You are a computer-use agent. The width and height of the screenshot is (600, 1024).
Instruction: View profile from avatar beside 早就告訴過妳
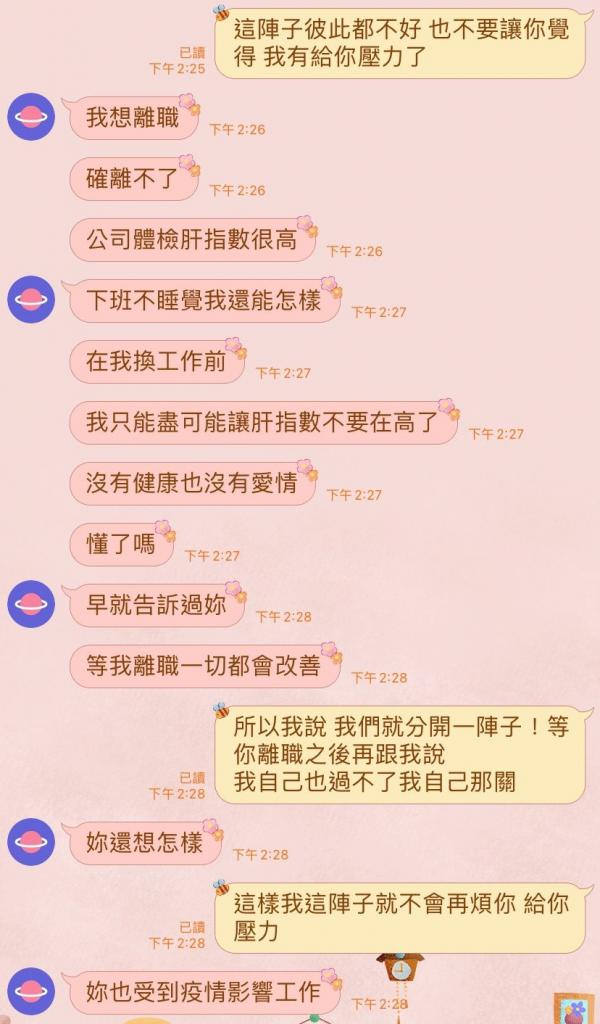tap(31, 603)
